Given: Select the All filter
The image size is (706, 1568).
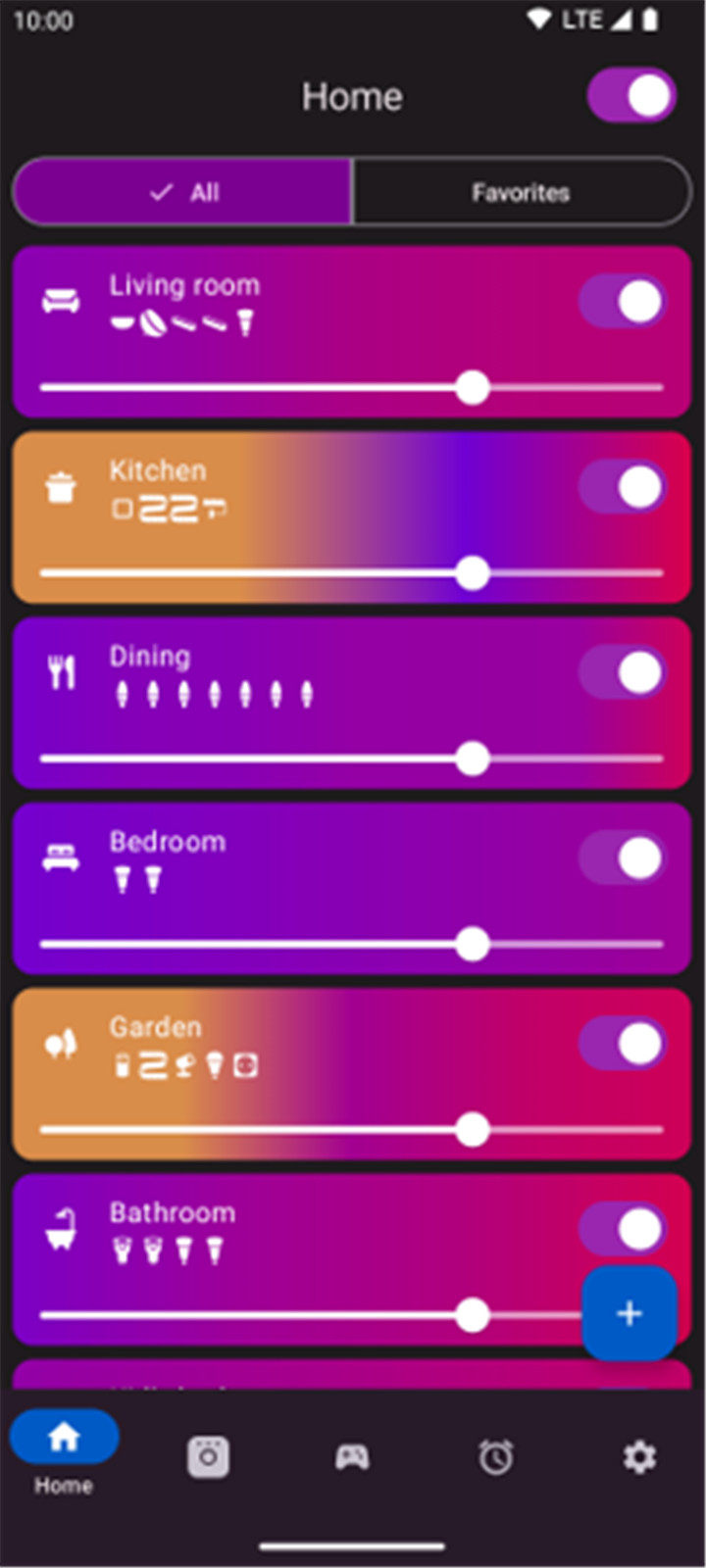Looking at the screenshot, I should pyautogui.click(x=182, y=192).
